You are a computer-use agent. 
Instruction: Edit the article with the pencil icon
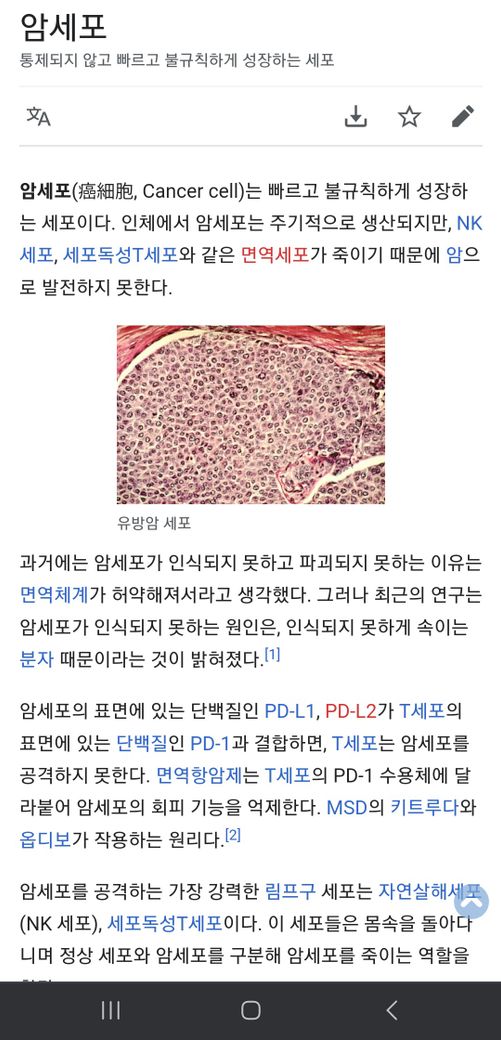click(x=463, y=117)
